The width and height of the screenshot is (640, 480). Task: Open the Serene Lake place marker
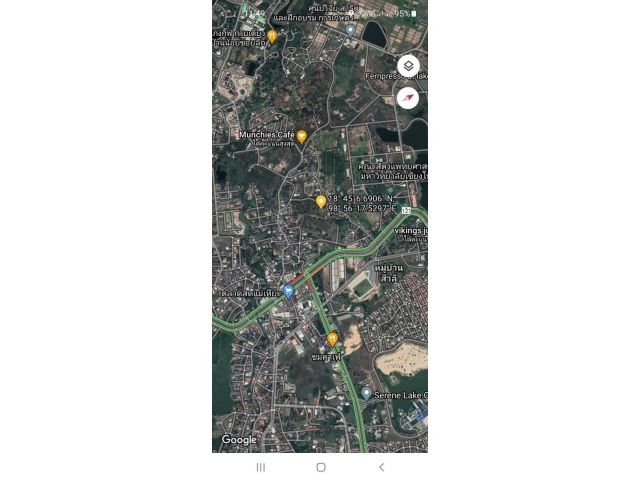pyautogui.click(x=366, y=393)
